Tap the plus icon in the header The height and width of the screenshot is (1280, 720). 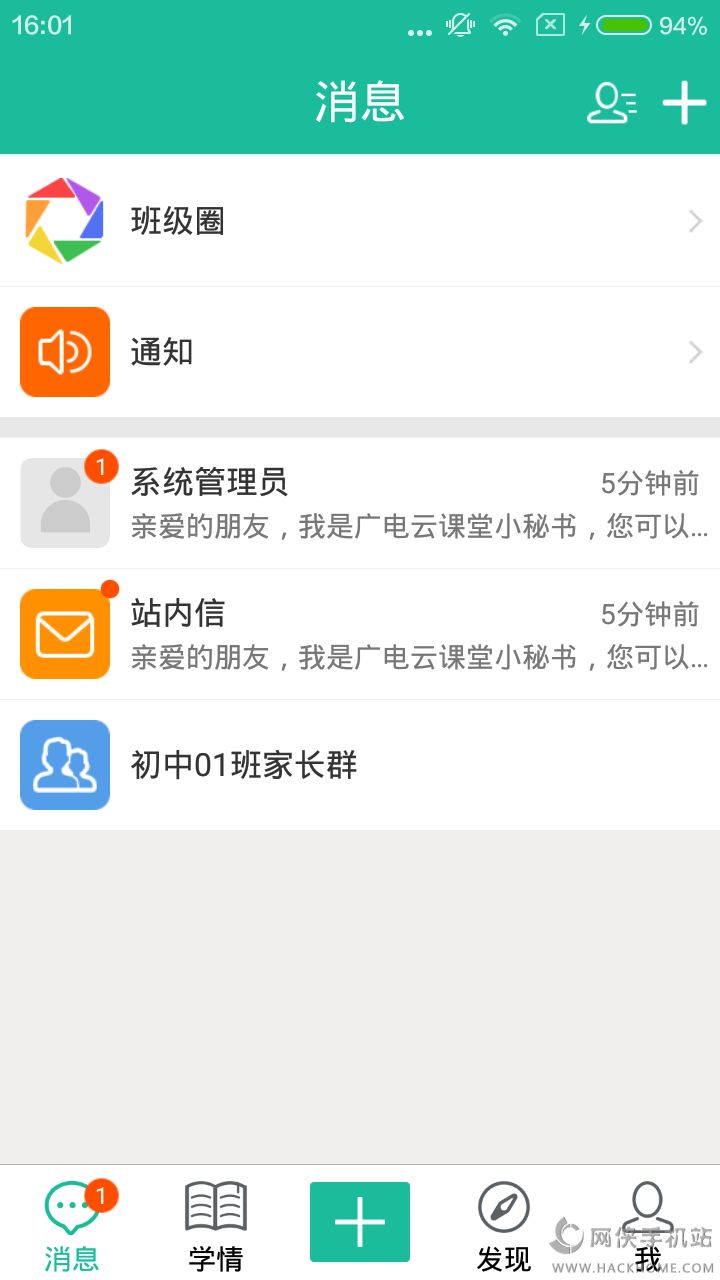[x=685, y=103]
